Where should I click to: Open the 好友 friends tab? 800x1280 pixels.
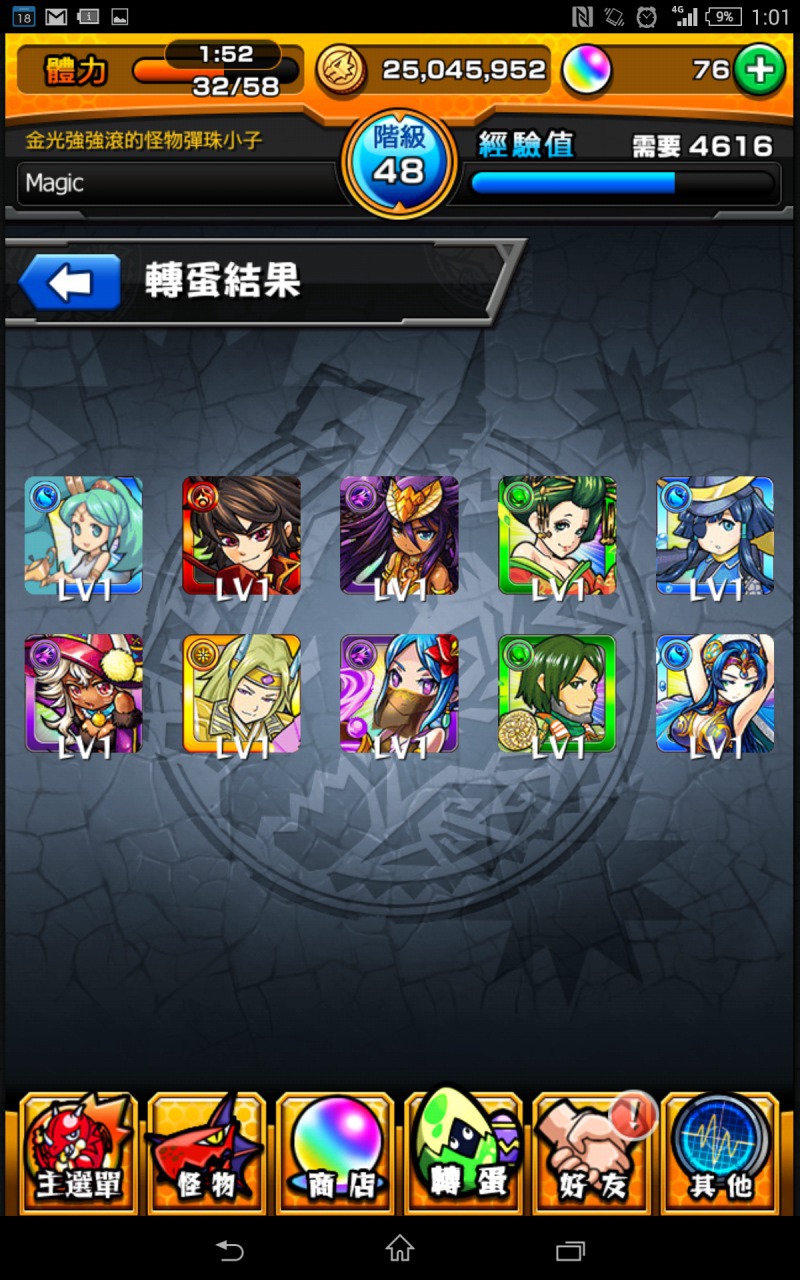click(592, 1153)
